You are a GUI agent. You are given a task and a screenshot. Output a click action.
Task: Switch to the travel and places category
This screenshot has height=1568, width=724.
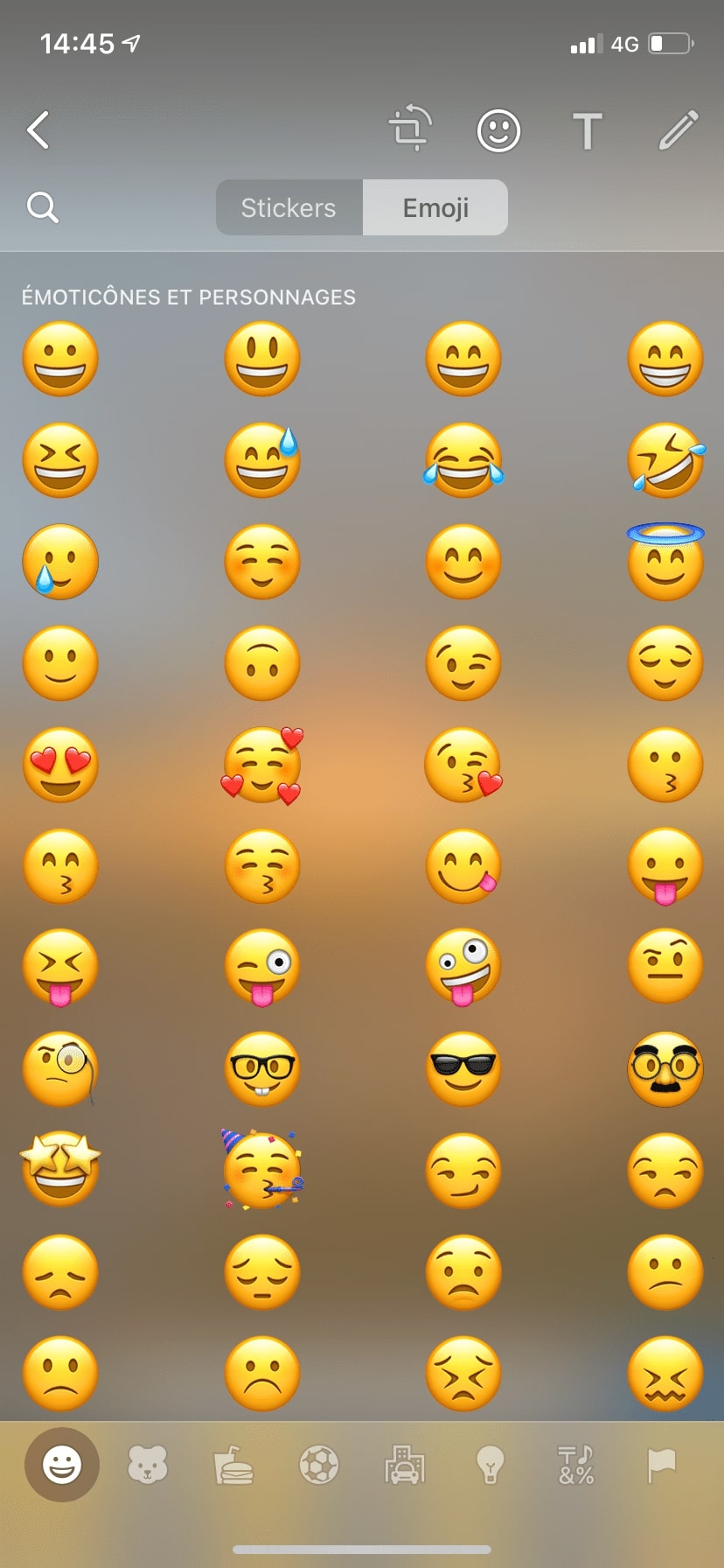click(x=405, y=1464)
